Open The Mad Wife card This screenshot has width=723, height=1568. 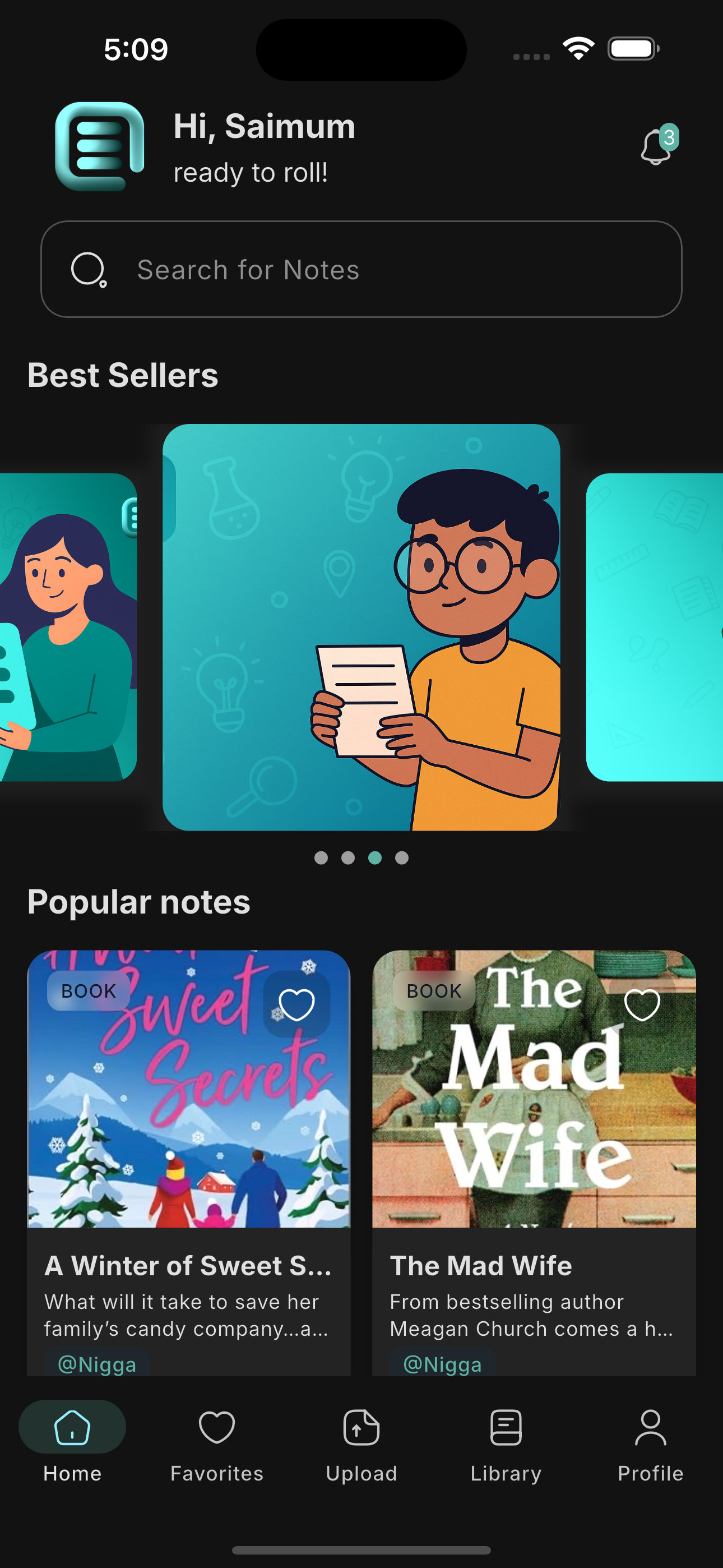[x=534, y=1156]
